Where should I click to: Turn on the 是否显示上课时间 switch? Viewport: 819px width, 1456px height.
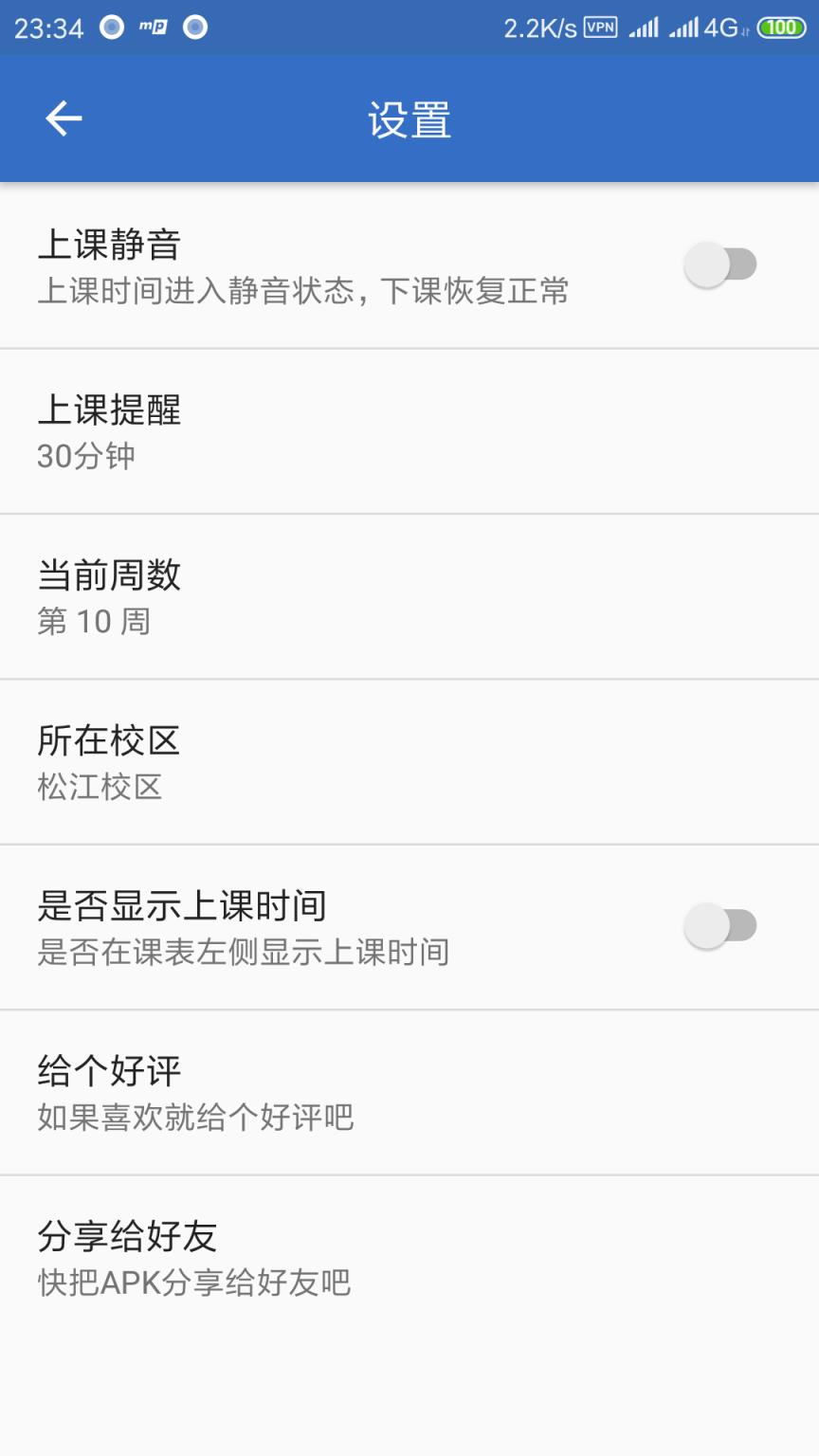720,924
